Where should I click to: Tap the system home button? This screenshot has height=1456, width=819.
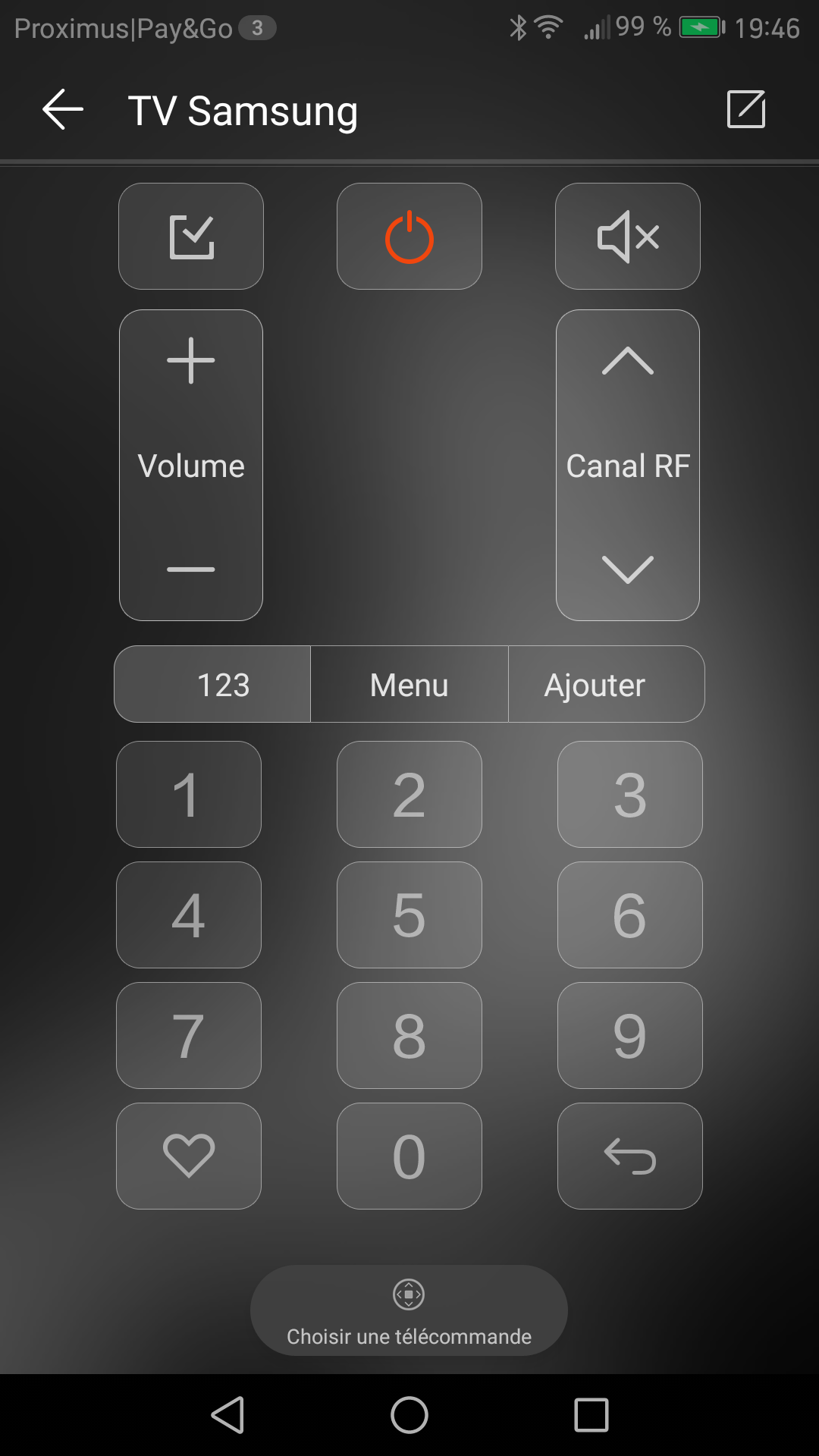coord(409,1415)
